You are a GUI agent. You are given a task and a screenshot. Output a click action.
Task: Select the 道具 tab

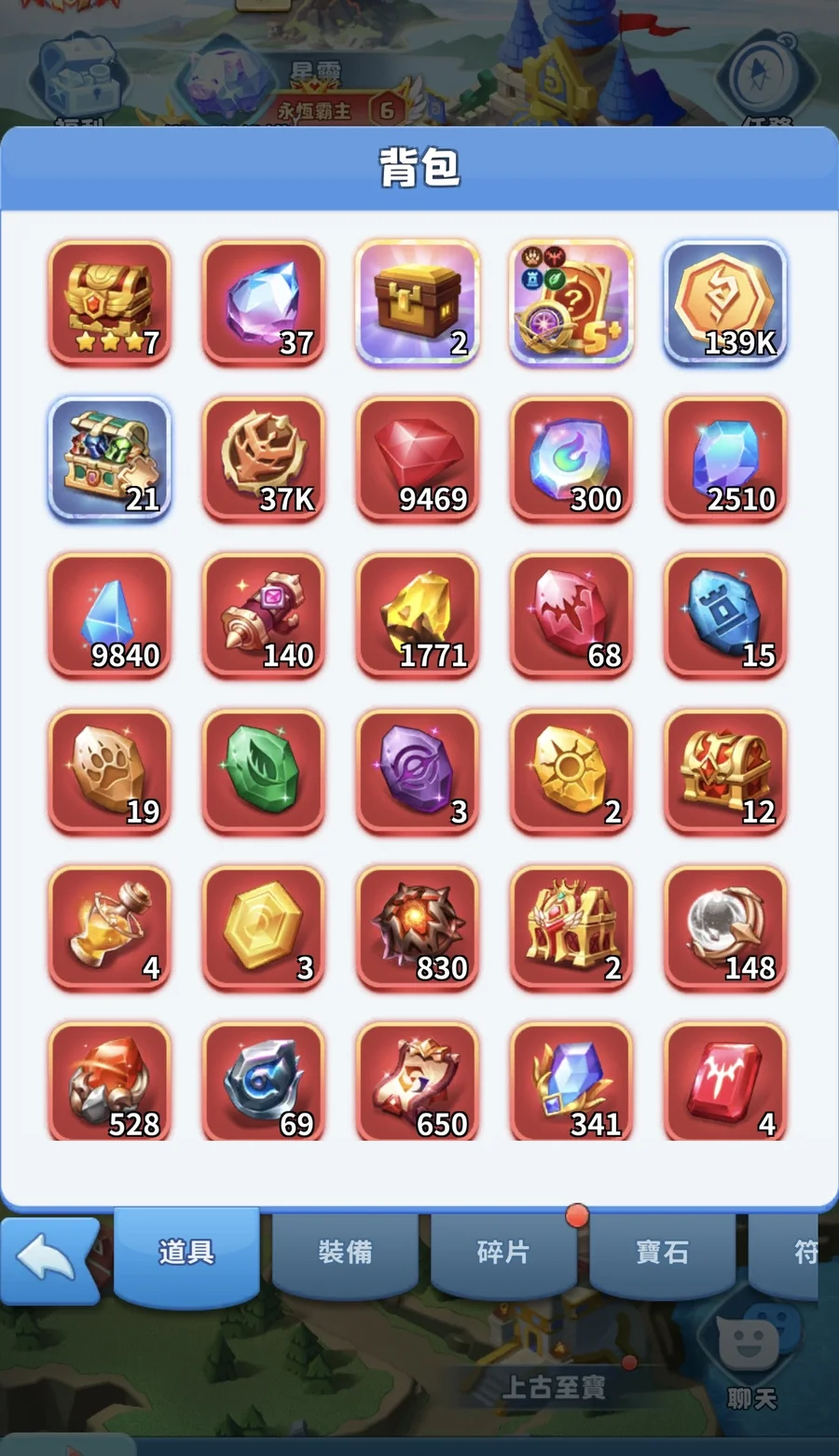point(186,1252)
